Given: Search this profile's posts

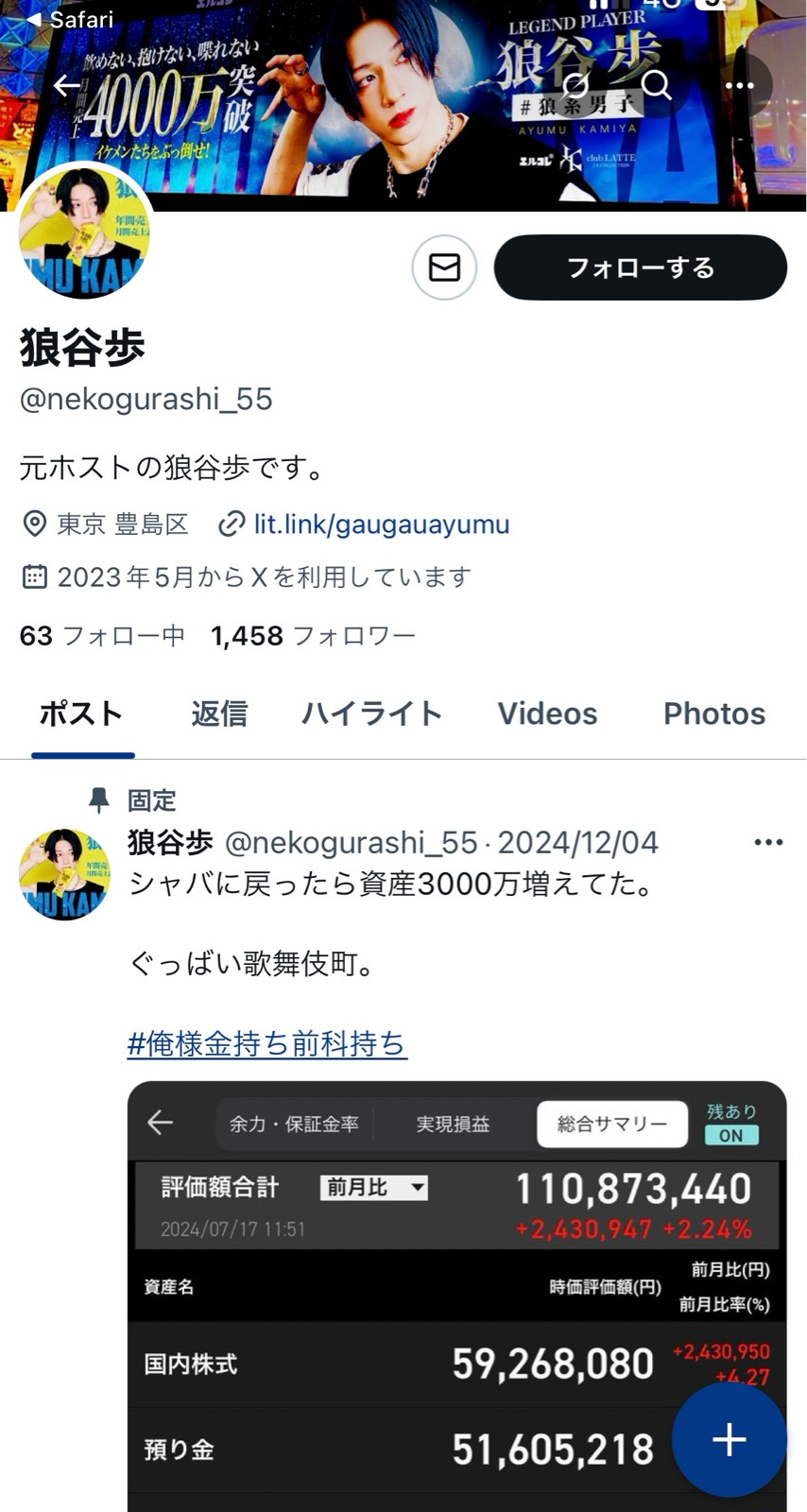Looking at the screenshot, I should click(655, 86).
